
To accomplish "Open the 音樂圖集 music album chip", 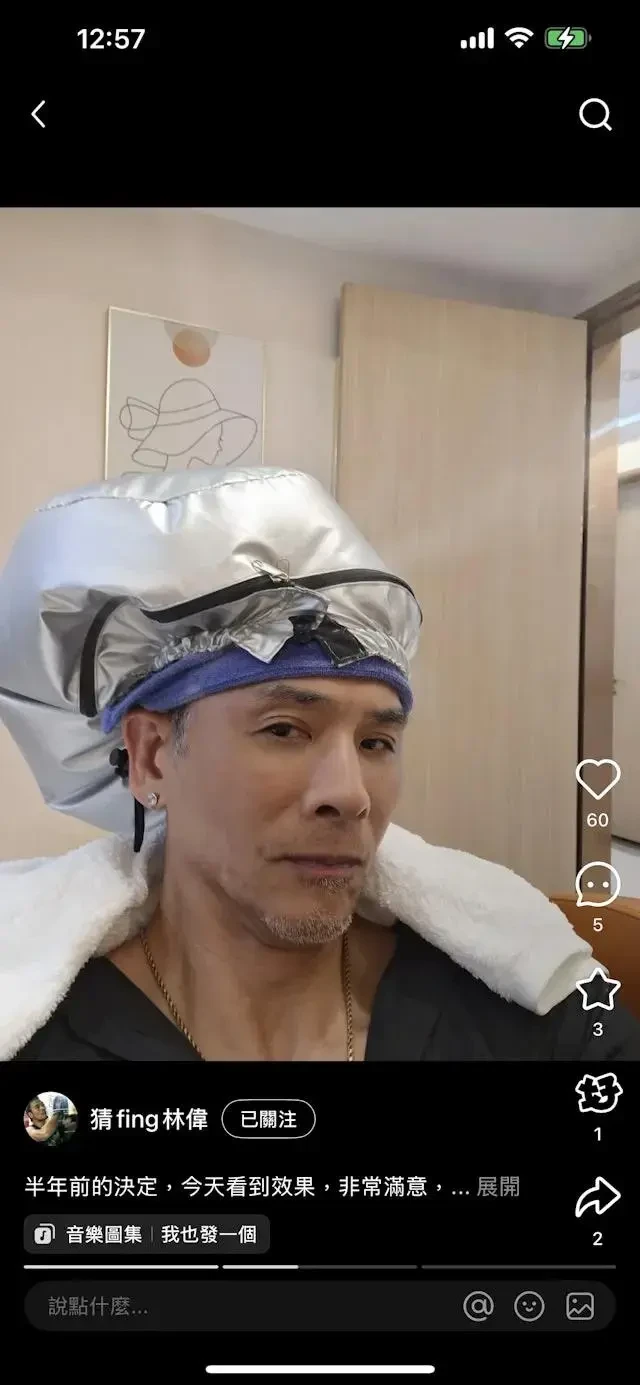I will point(90,1234).
